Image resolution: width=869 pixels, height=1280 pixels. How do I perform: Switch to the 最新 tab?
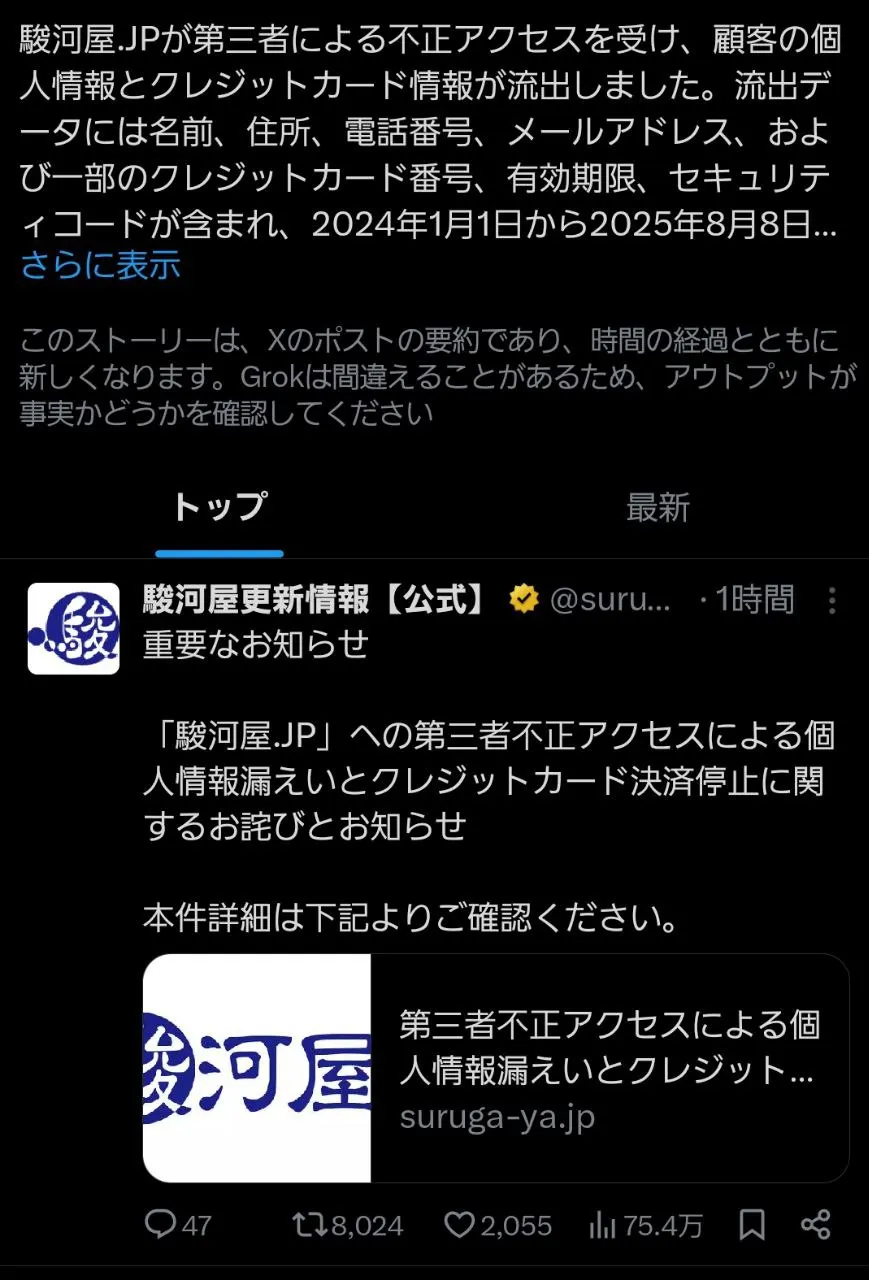(x=657, y=508)
